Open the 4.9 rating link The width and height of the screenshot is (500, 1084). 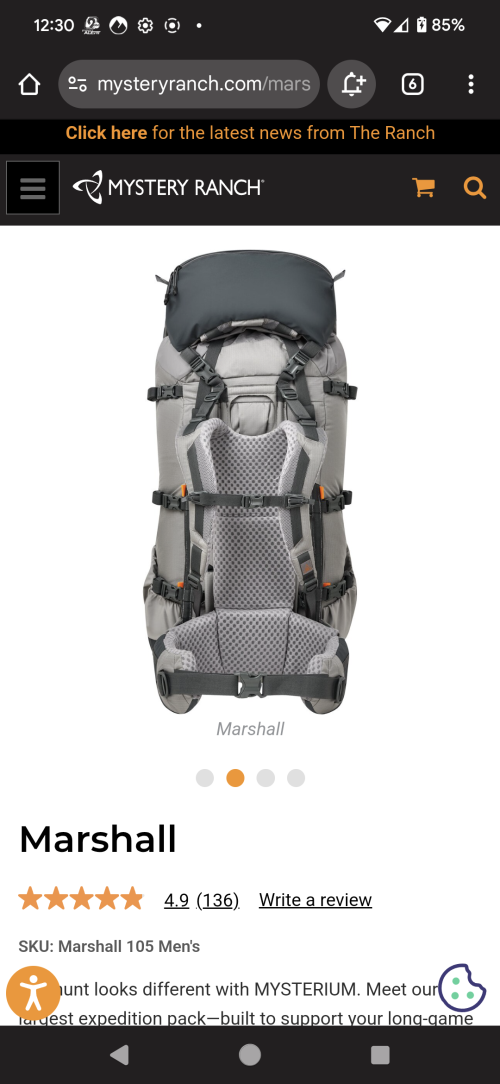point(176,899)
